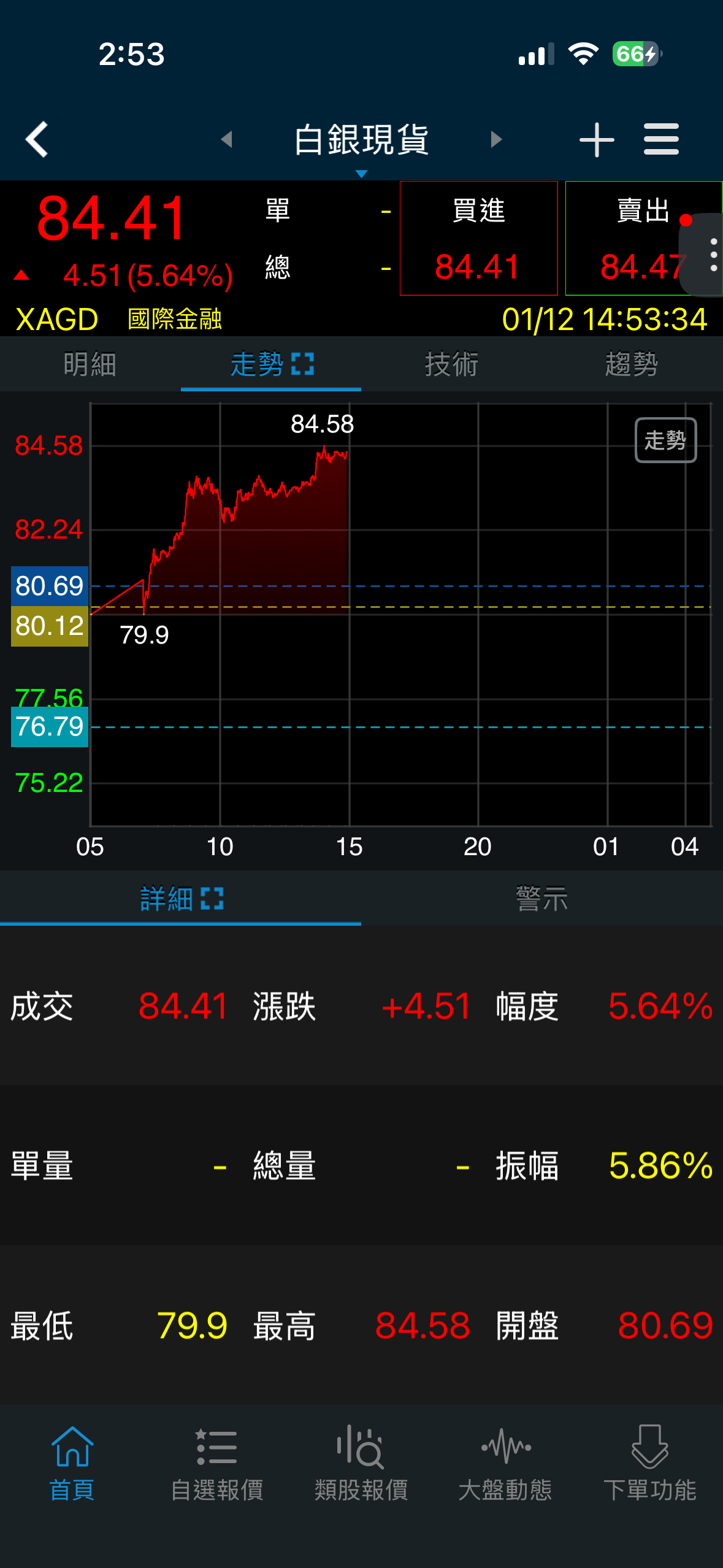Open the dropdown under 白銀現貨 title
Viewport: 723px width, 1568px height.
tap(361, 174)
